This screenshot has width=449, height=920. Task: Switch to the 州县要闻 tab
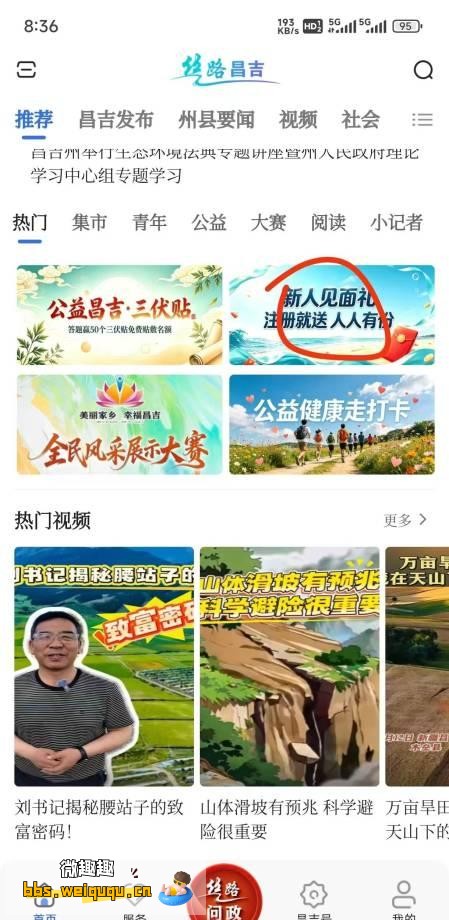(217, 120)
